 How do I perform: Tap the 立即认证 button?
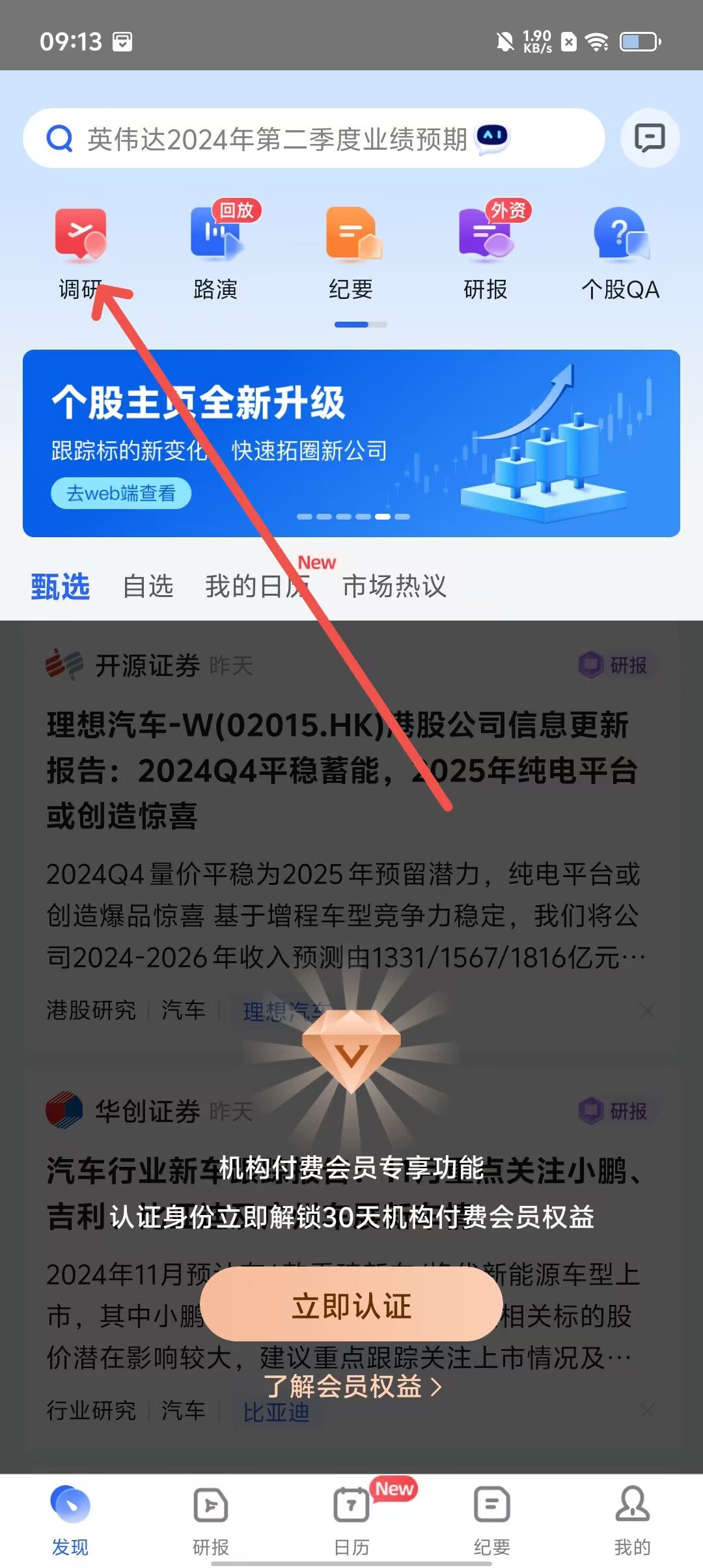tap(351, 1307)
